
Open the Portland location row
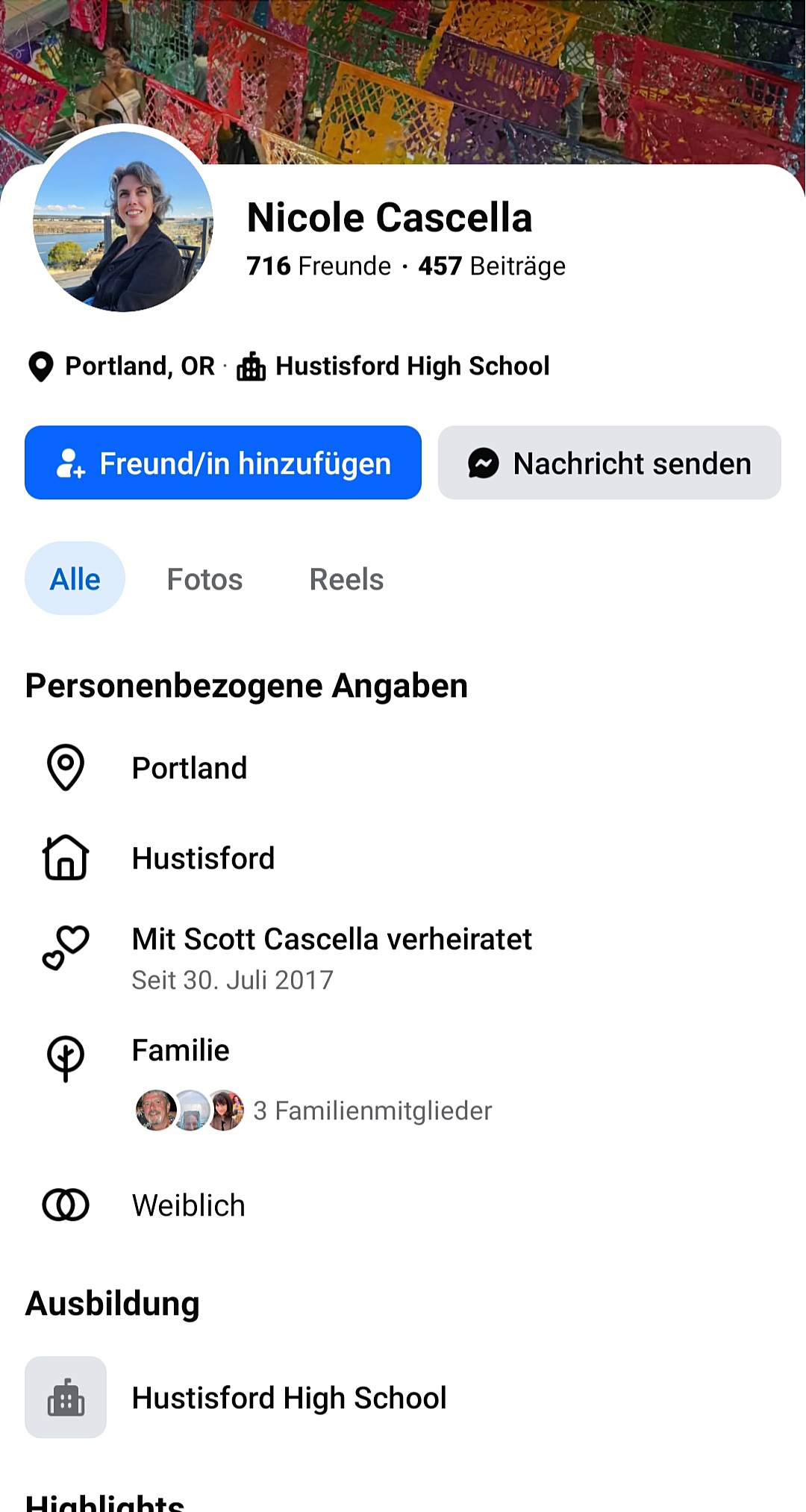click(403, 768)
